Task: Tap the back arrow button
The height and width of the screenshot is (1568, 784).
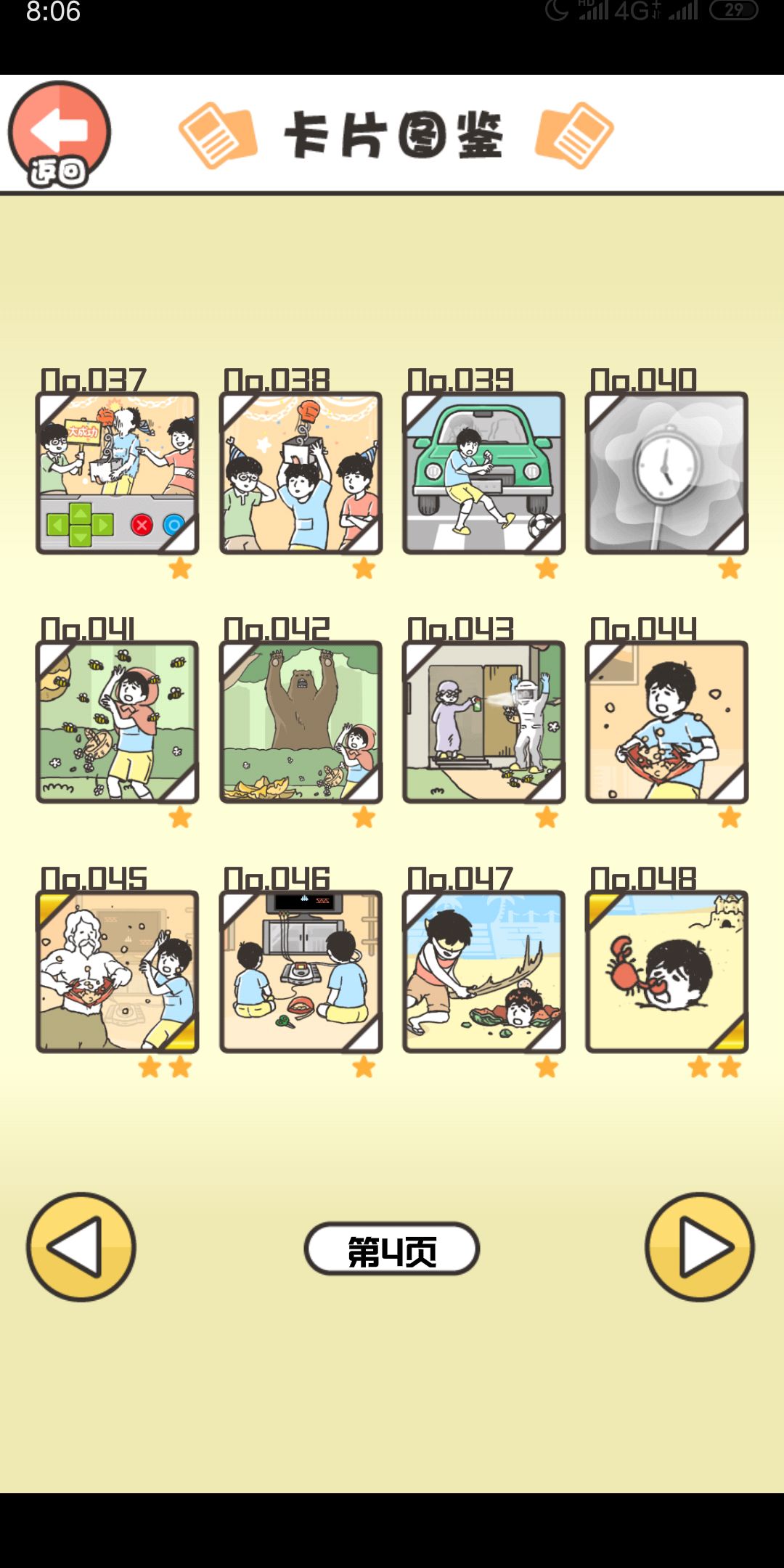Action: [x=57, y=134]
